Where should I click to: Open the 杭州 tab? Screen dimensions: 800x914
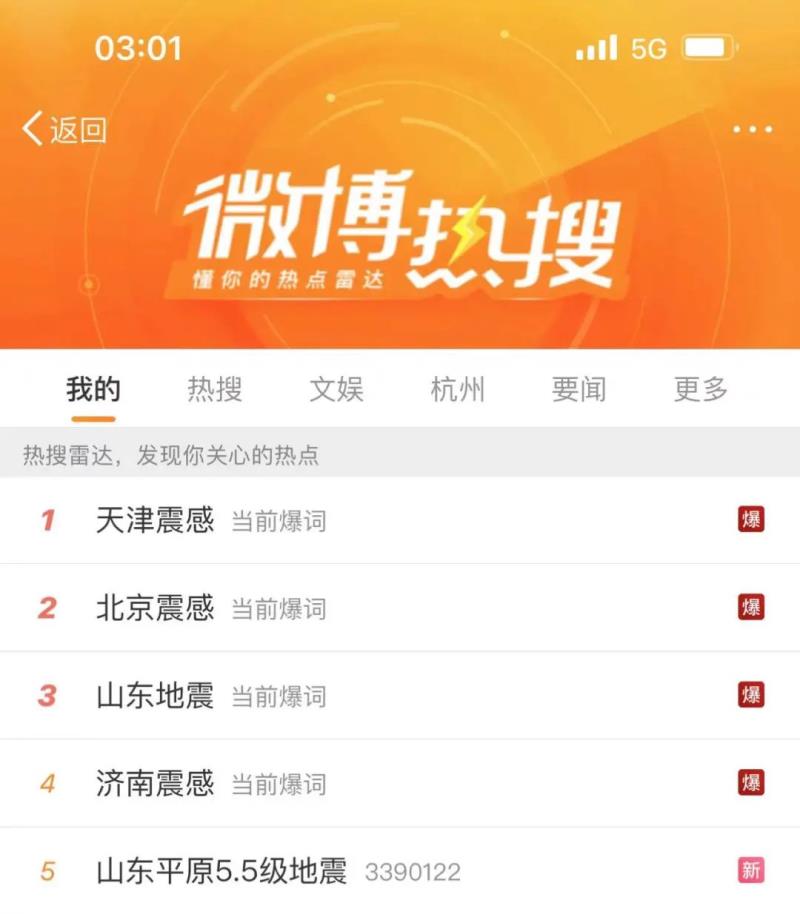tap(457, 389)
